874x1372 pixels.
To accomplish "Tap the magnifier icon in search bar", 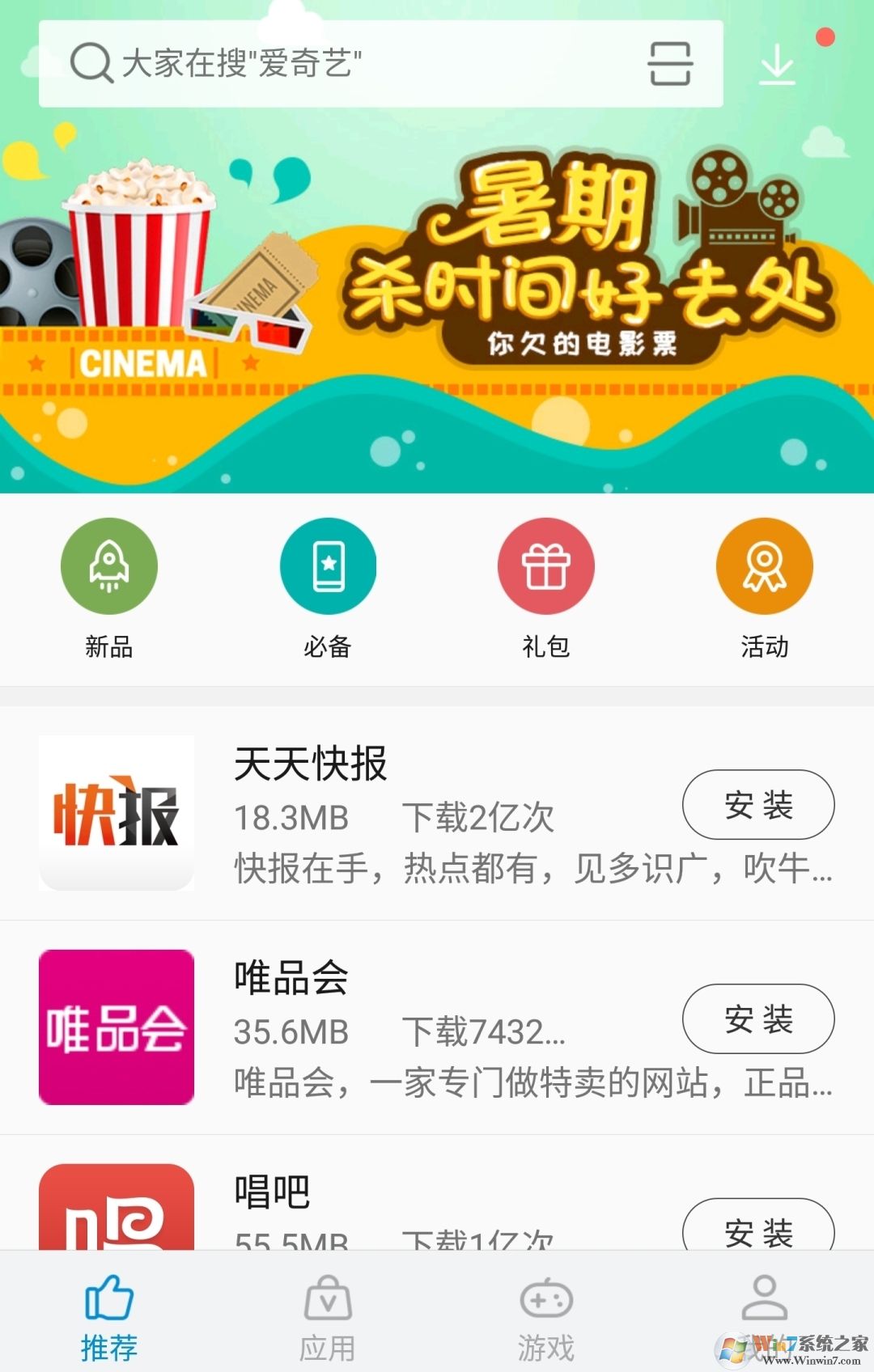I will 91,64.
